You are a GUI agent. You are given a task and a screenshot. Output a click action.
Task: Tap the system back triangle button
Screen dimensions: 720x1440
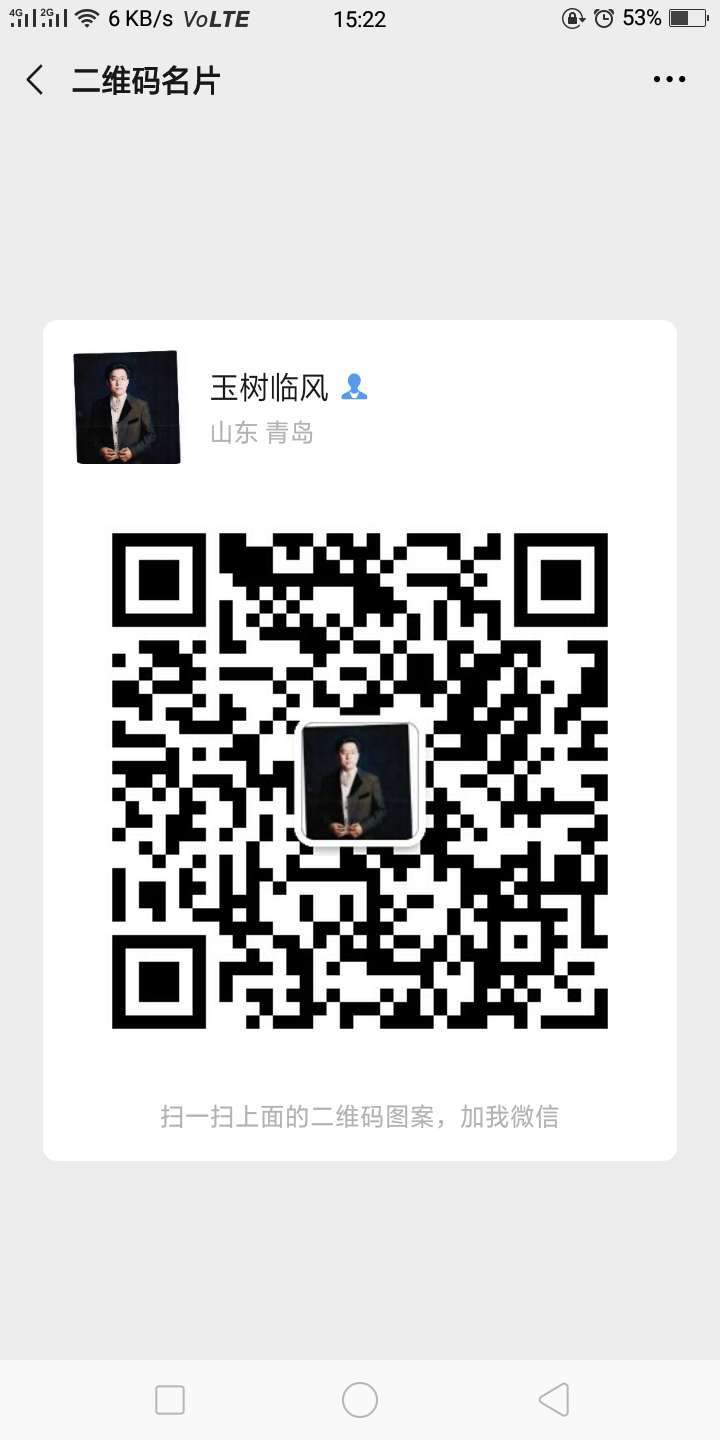tap(553, 1400)
